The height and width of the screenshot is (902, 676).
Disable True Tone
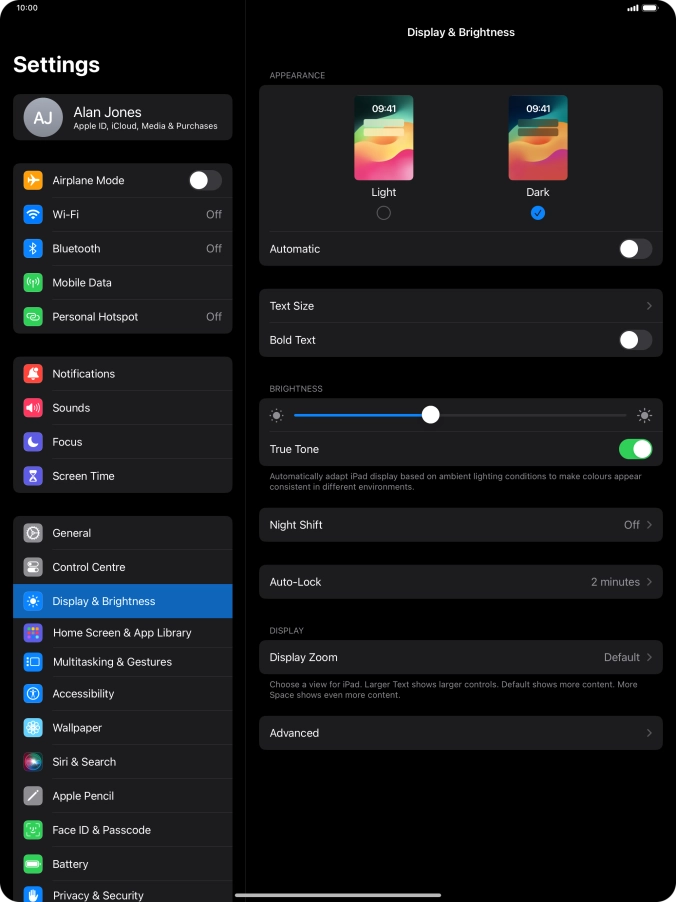tap(635, 449)
